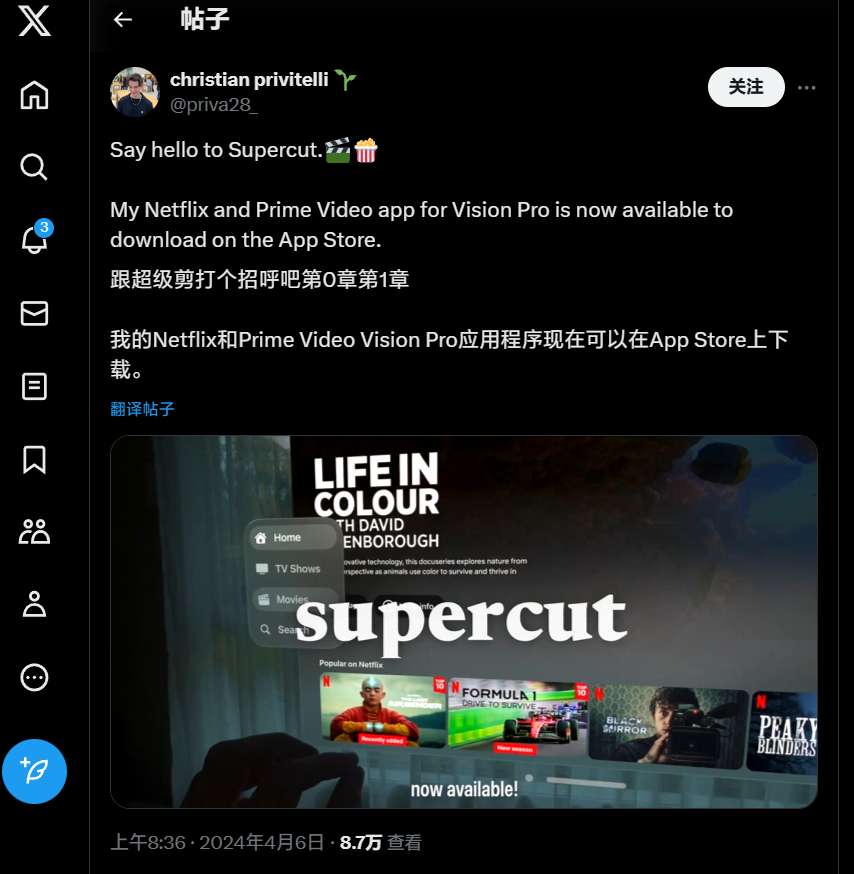Viewport: 854px width, 874px height.
Task: Click the blue compose post button
Action: (34, 771)
